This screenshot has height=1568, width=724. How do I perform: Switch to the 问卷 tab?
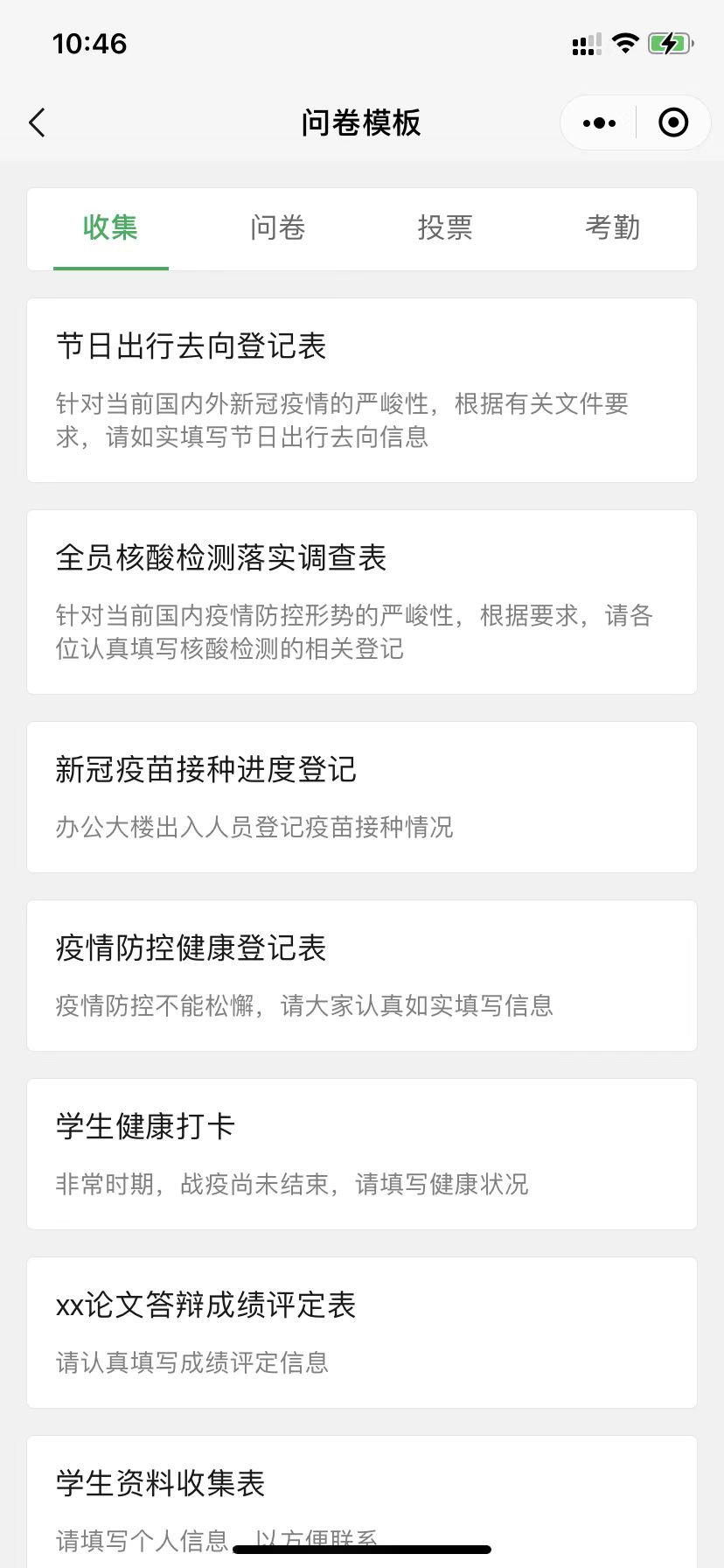tap(278, 227)
